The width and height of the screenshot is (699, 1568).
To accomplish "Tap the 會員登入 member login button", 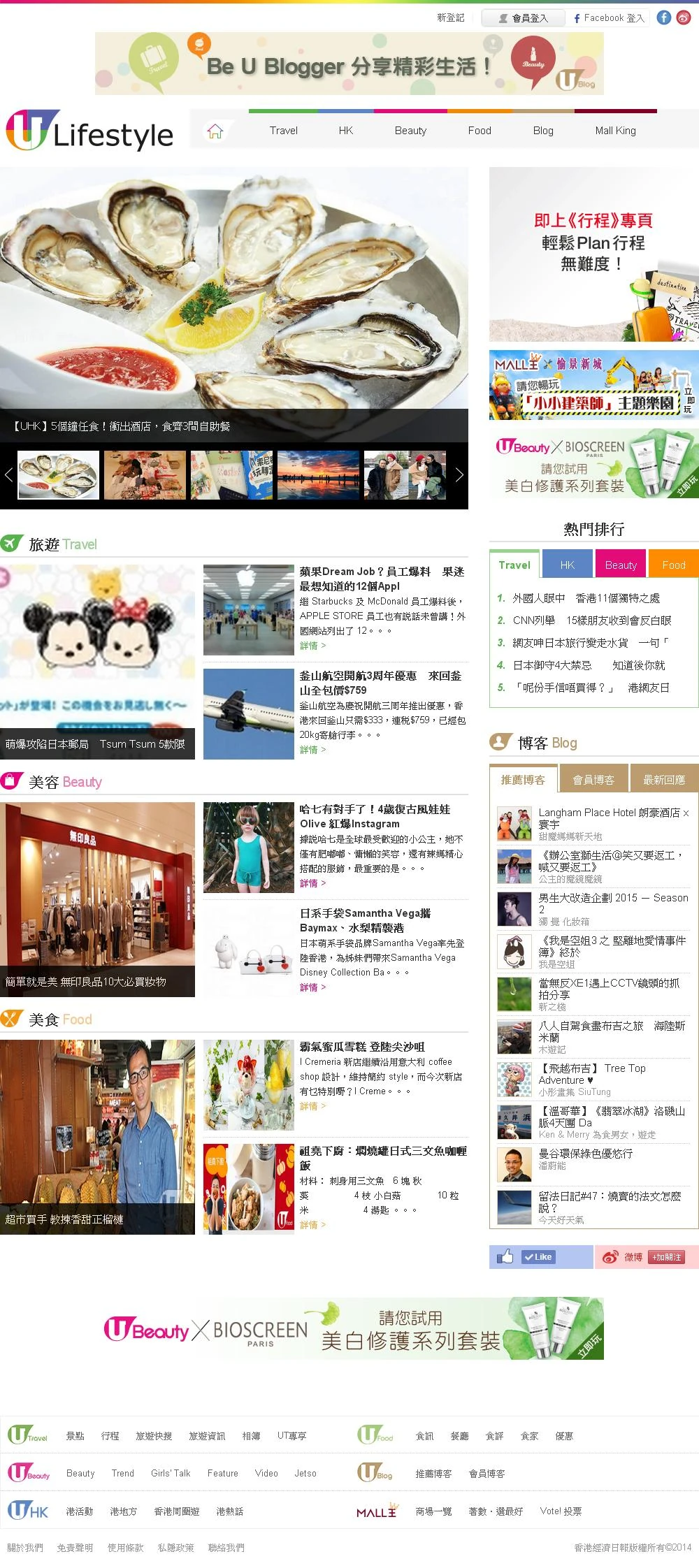I will (x=523, y=18).
